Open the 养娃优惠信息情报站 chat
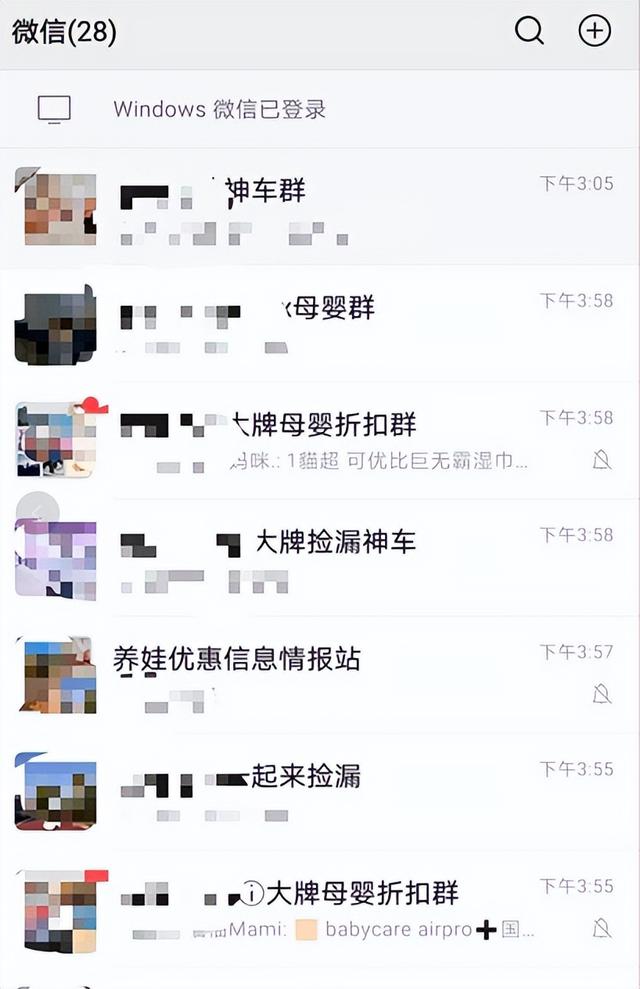The width and height of the screenshot is (640, 989). (320, 675)
